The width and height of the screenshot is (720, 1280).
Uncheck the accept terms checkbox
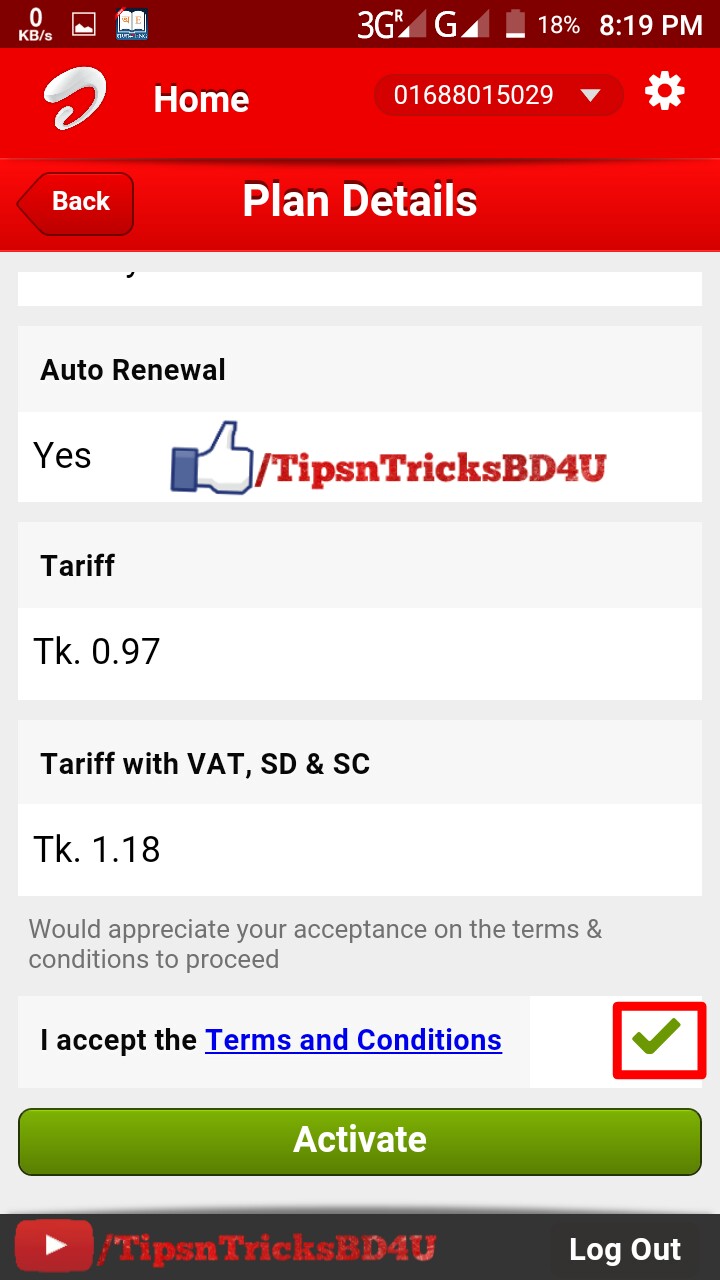[659, 1040]
